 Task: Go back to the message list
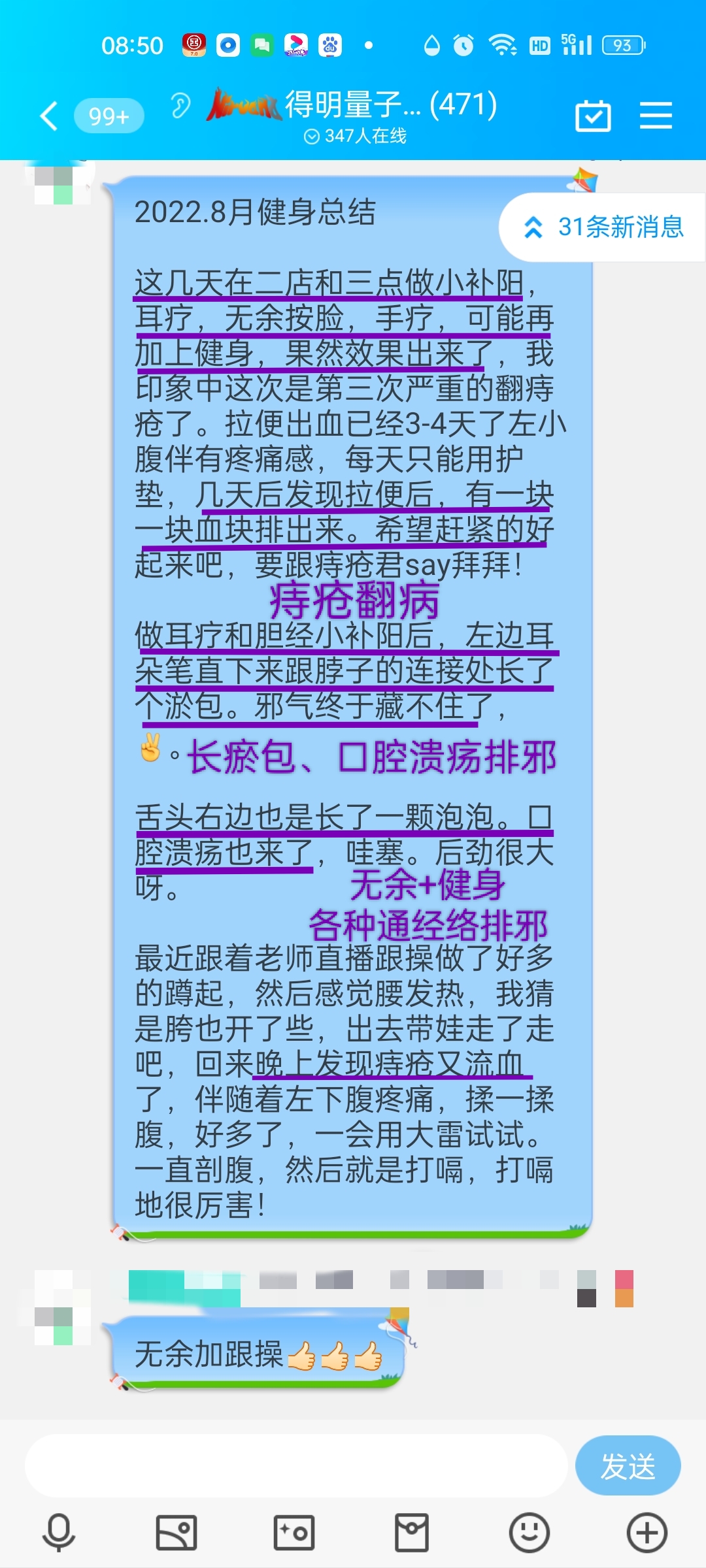[x=49, y=116]
